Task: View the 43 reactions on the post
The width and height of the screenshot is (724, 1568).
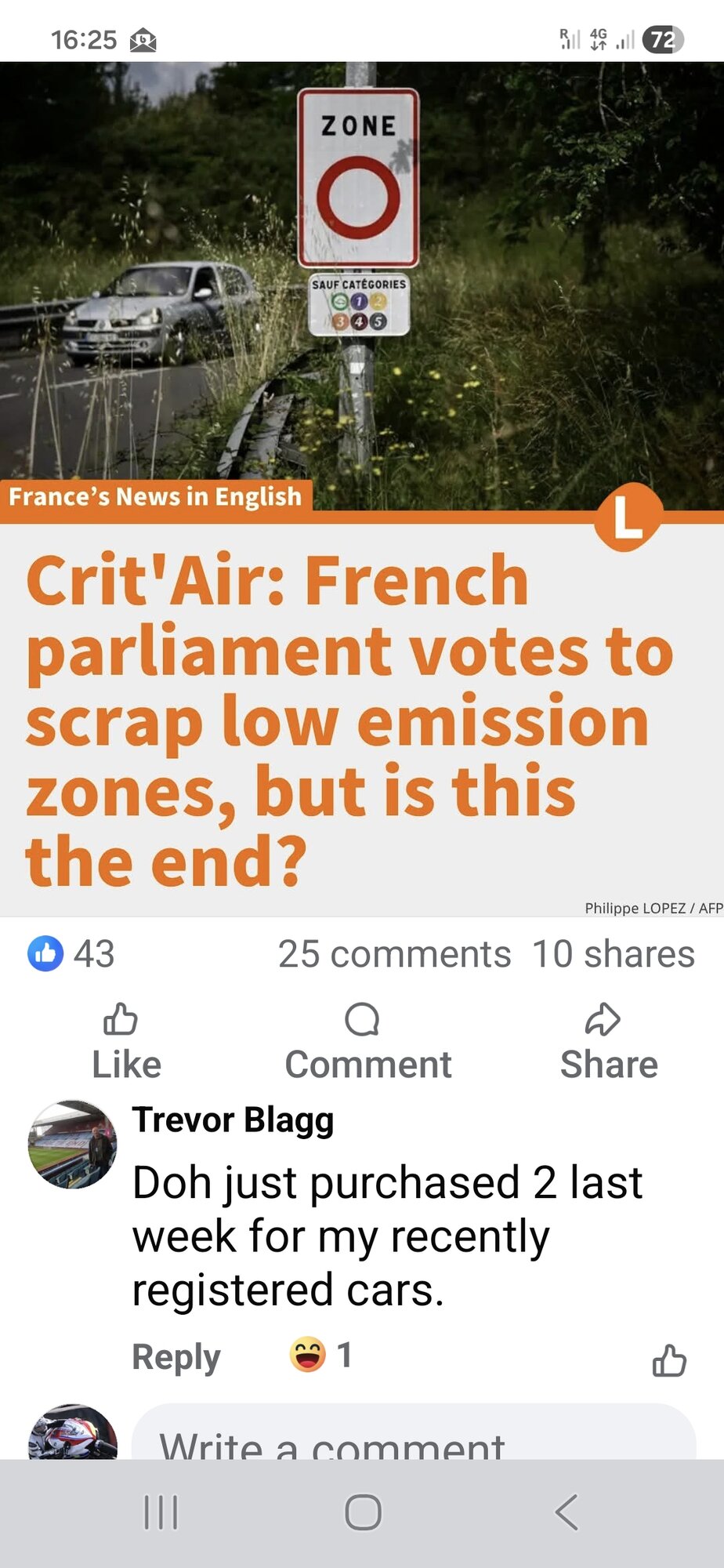Action: point(72,954)
